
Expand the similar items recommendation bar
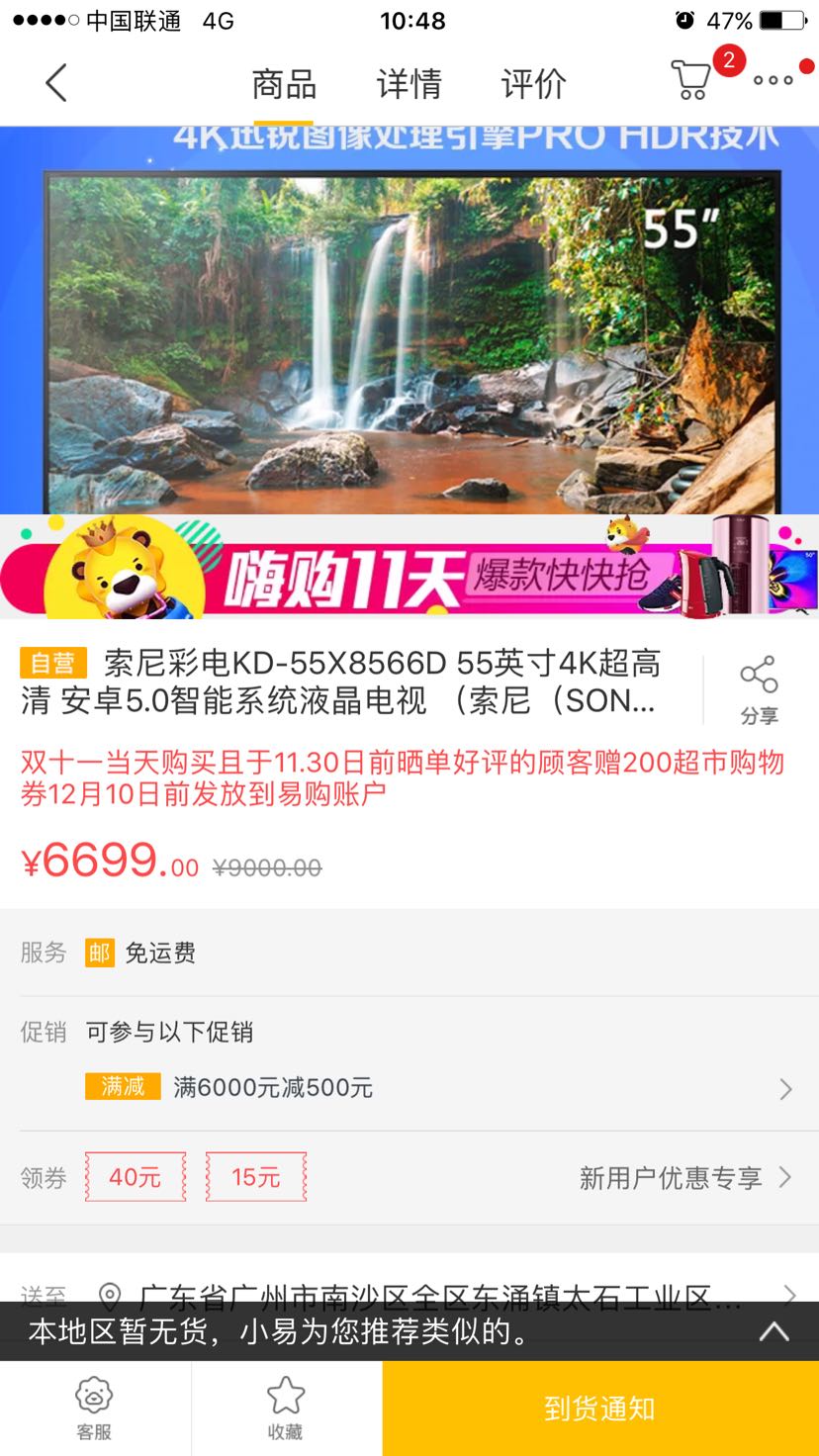coord(773,1331)
